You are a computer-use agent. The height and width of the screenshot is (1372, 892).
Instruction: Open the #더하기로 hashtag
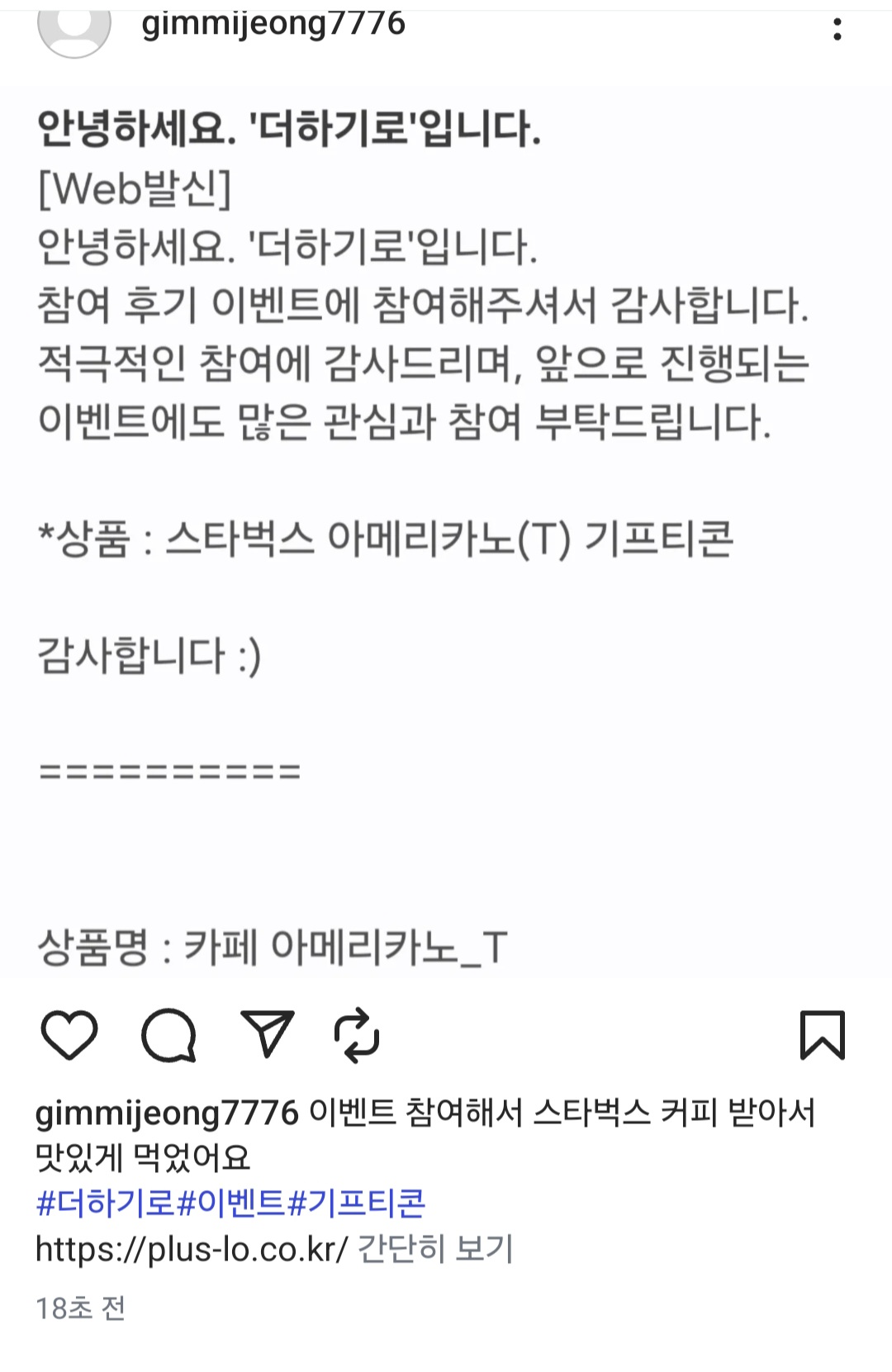point(106,1203)
